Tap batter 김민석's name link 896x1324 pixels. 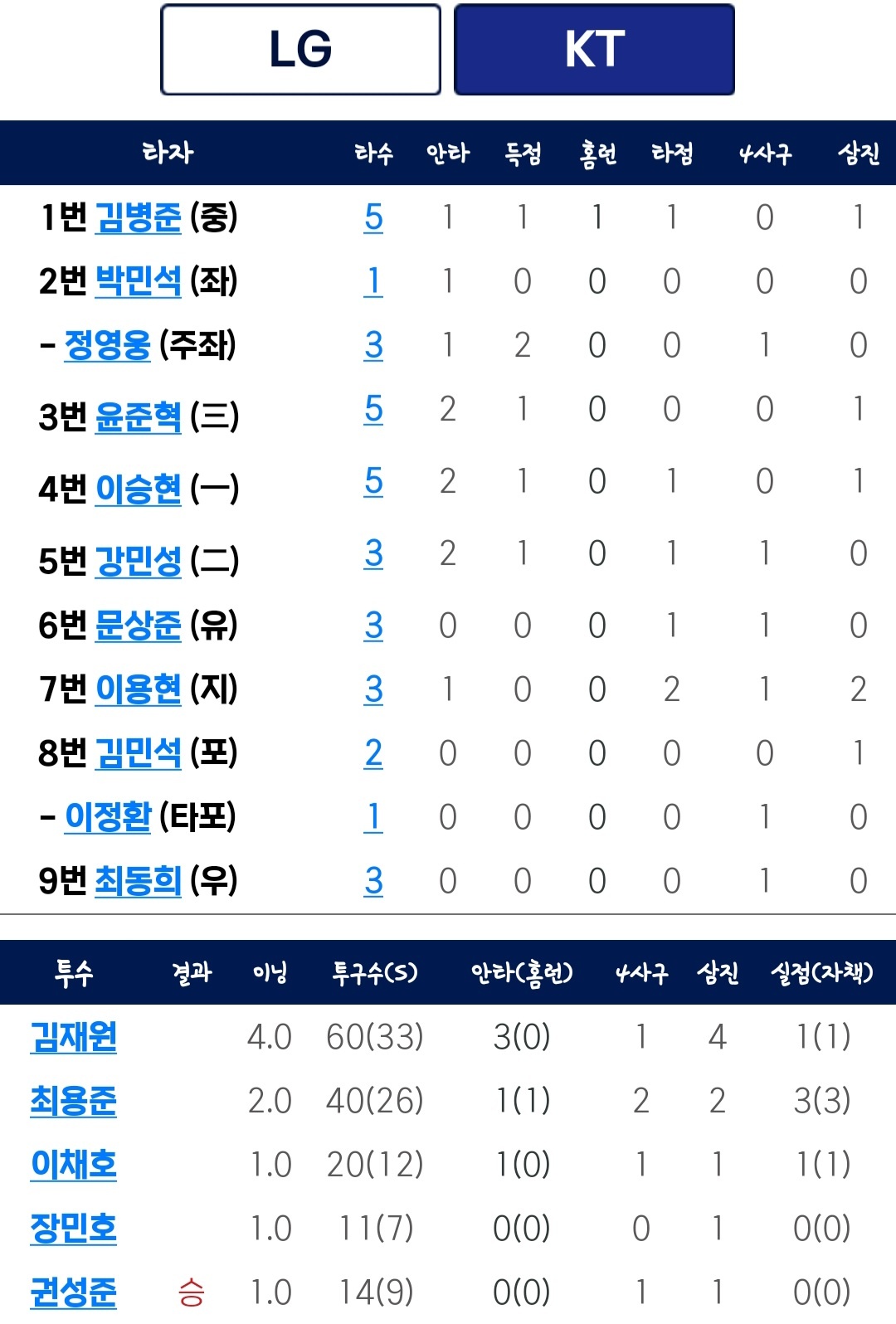pos(138,752)
